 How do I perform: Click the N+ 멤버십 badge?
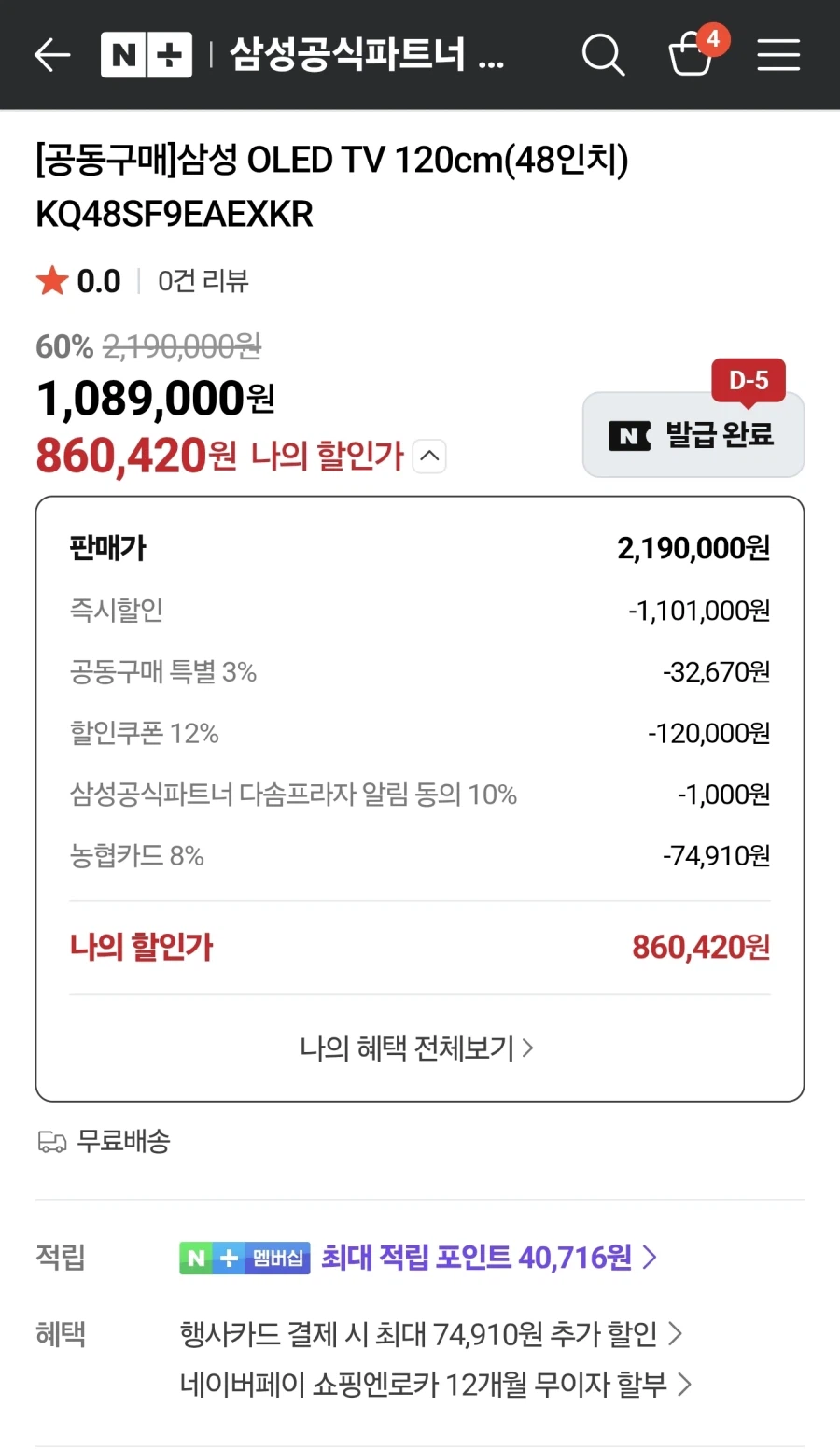click(244, 1257)
